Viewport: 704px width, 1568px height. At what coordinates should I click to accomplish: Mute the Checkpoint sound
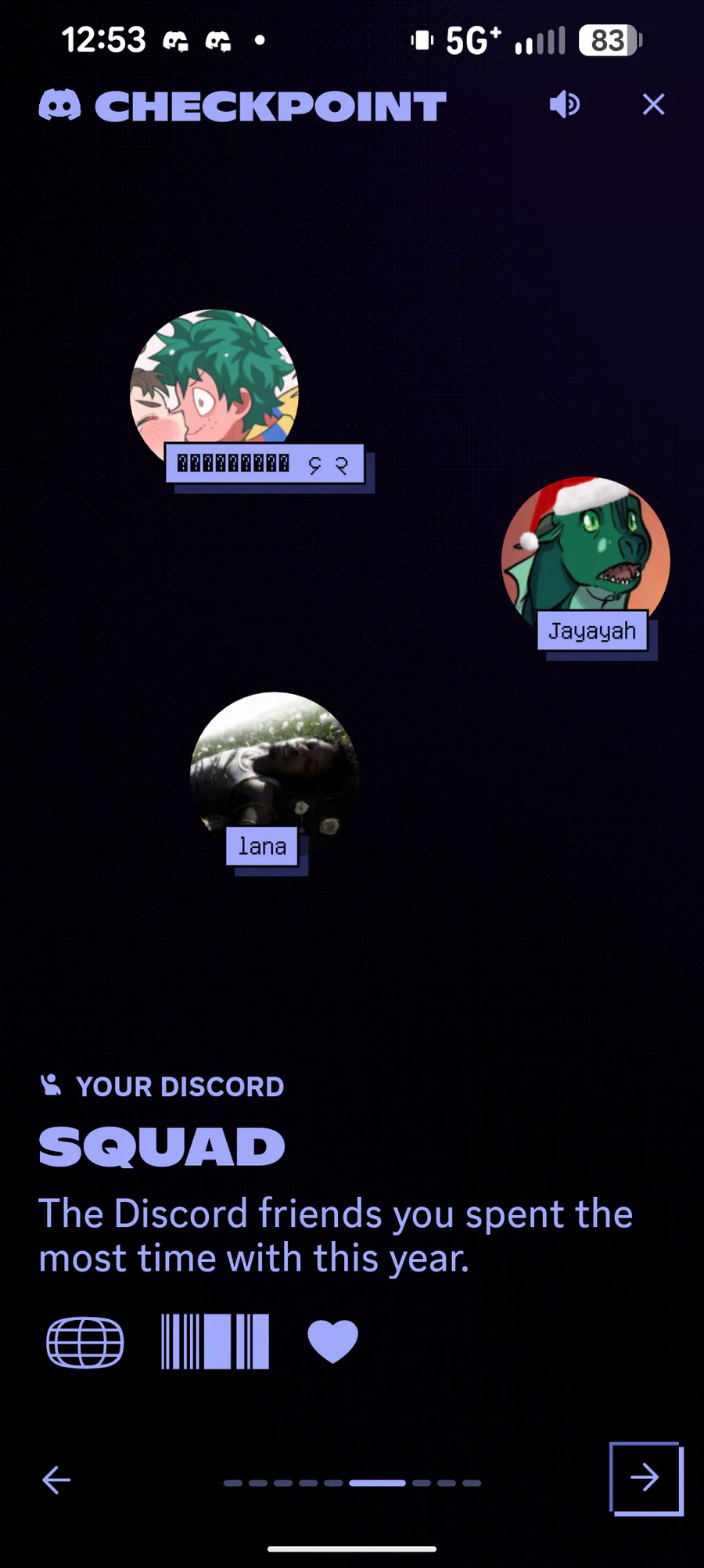tap(565, 104)
